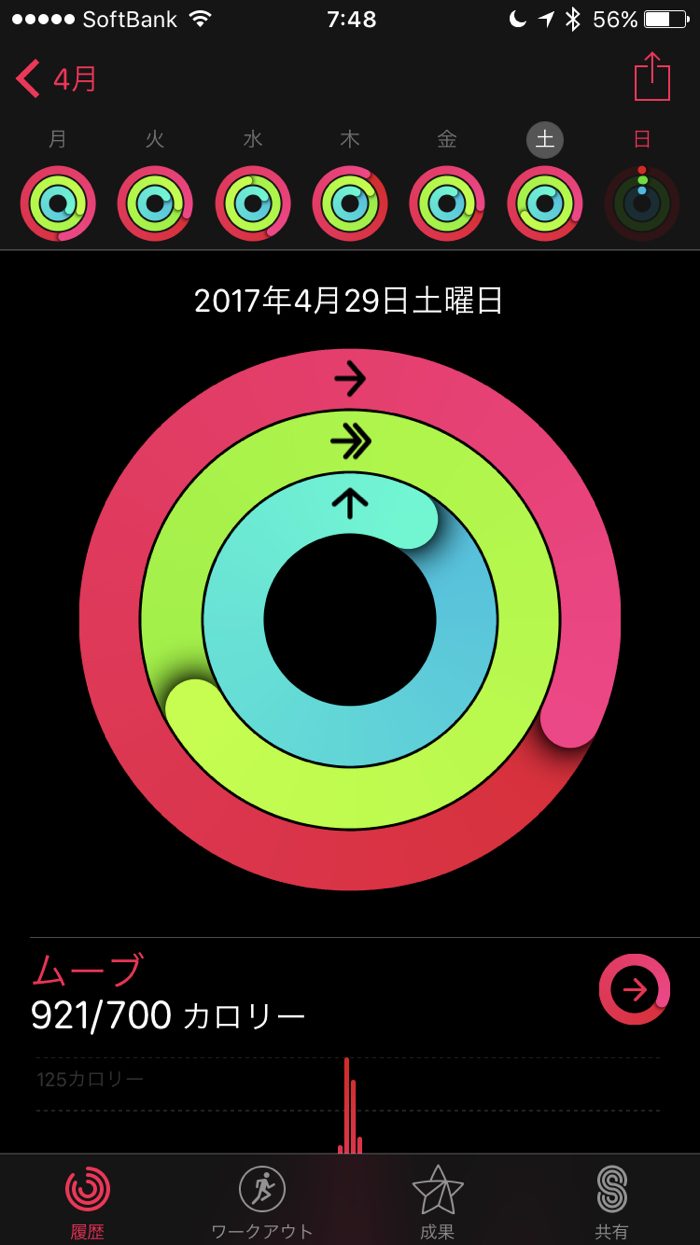Switch to the ワークアウト tab
Image resolution: width=700 pixels, height=1245 pixels.
click(x=262, y=1200)
